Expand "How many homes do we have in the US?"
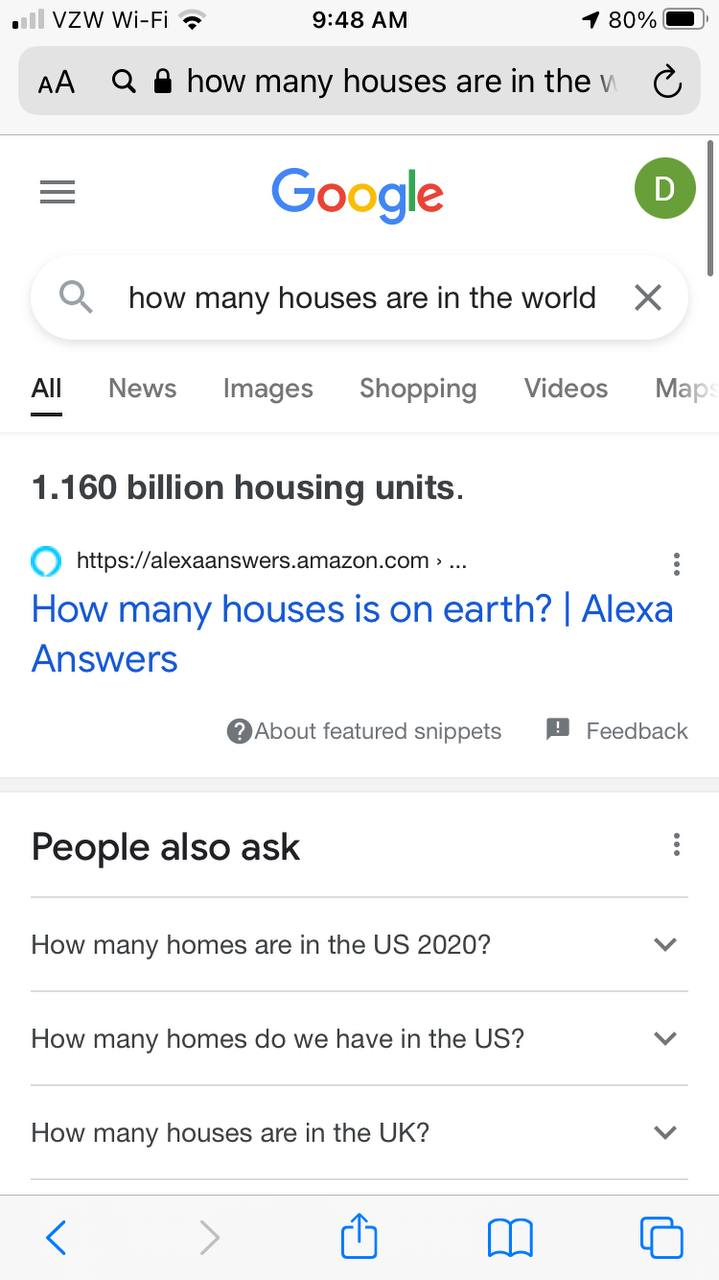 (x=359, y=1038)
